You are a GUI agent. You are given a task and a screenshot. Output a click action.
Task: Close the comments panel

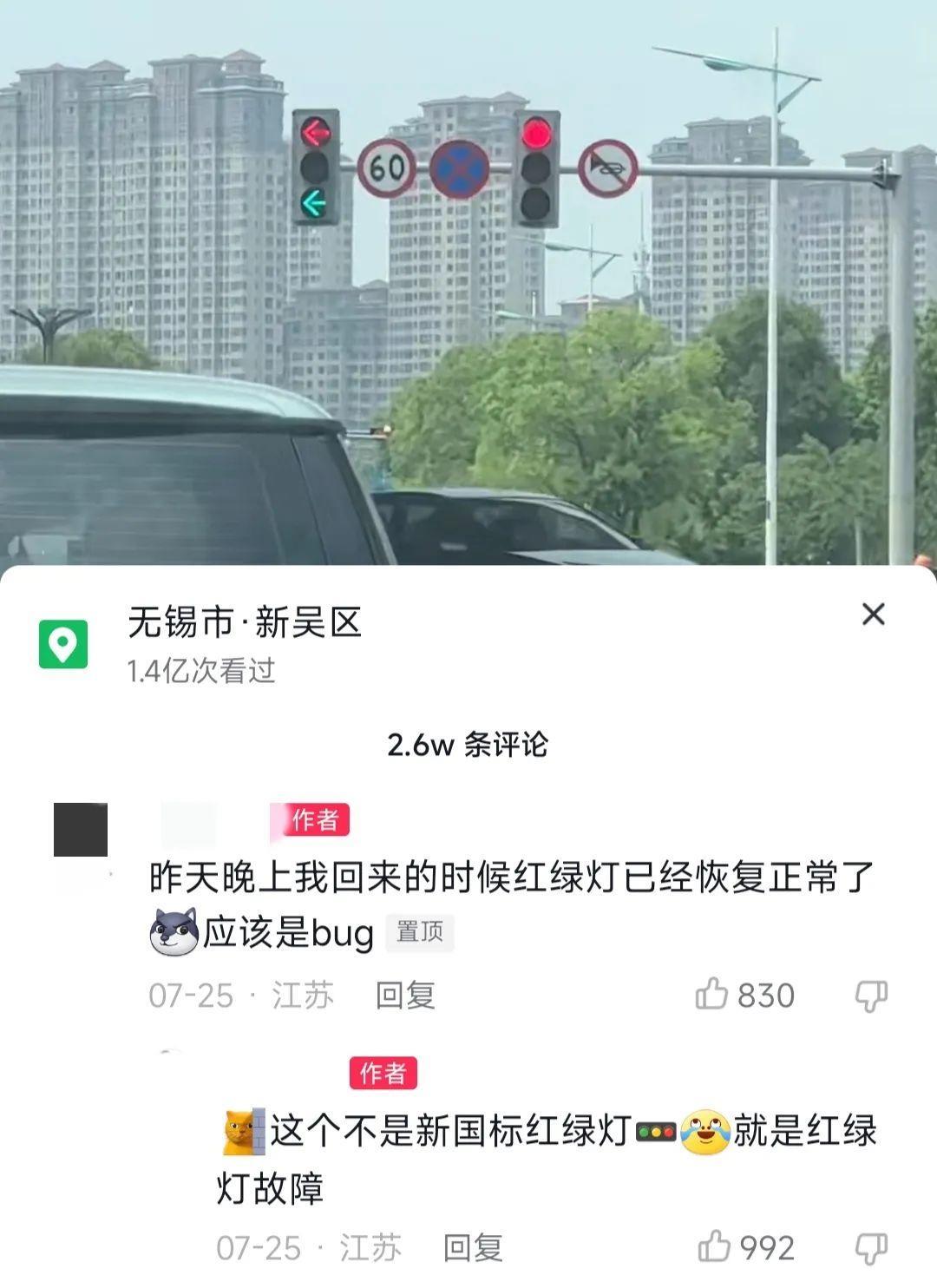click(x=873, y=614)
